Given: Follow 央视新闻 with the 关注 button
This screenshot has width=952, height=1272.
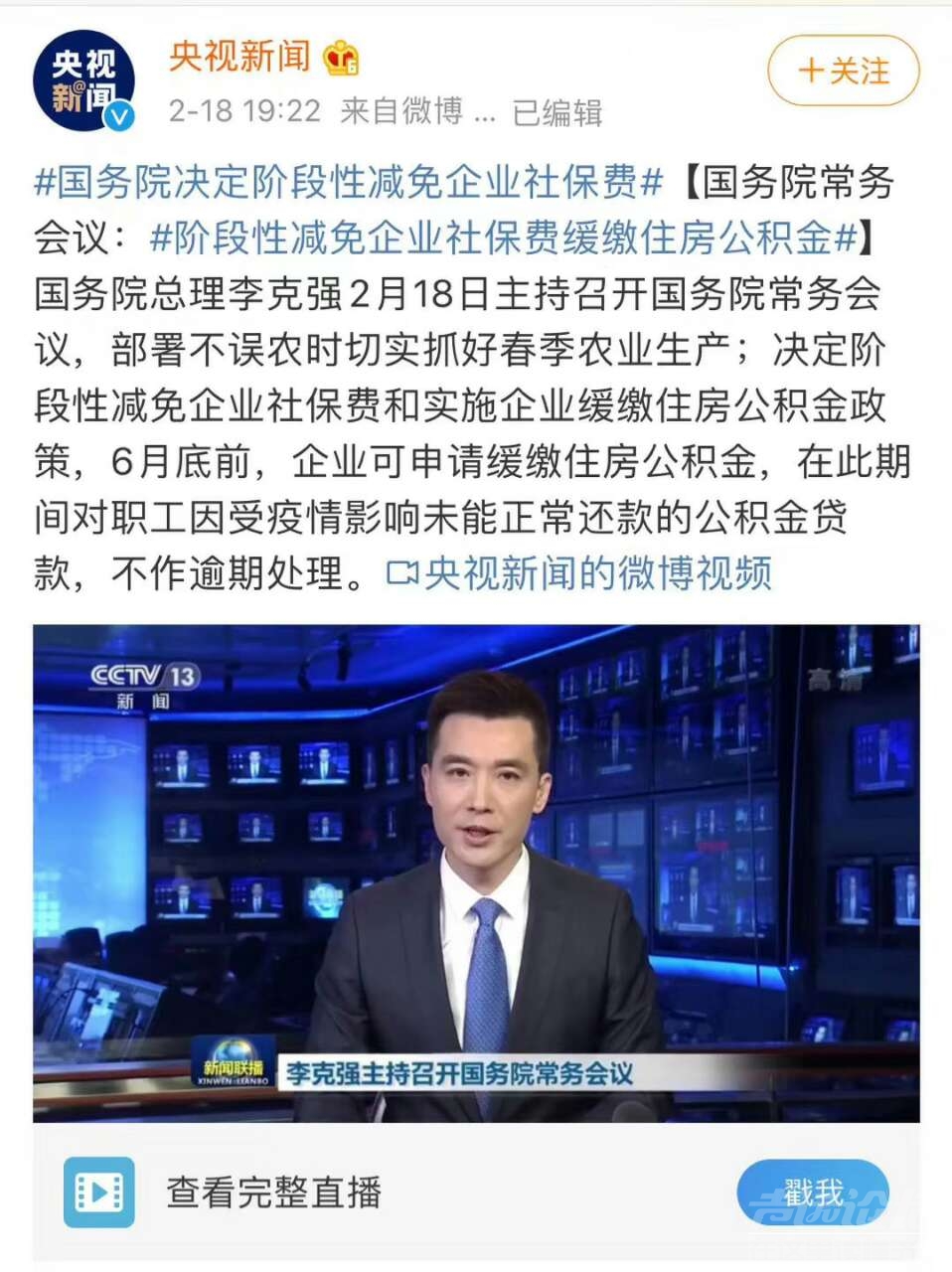Looking at the screenshot, I should [x=843, y=72].
